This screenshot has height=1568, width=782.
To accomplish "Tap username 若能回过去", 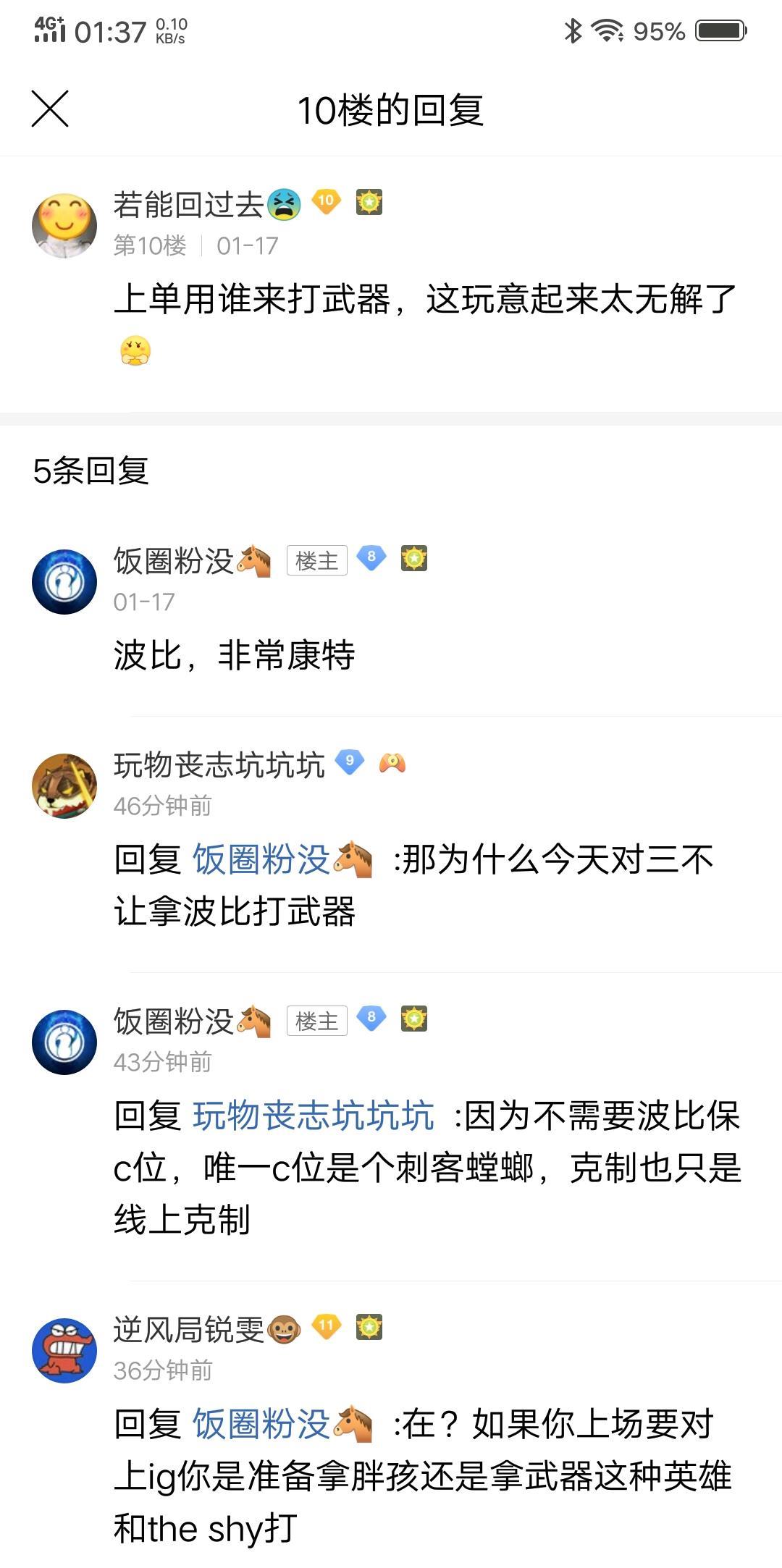I will (188, 205).
